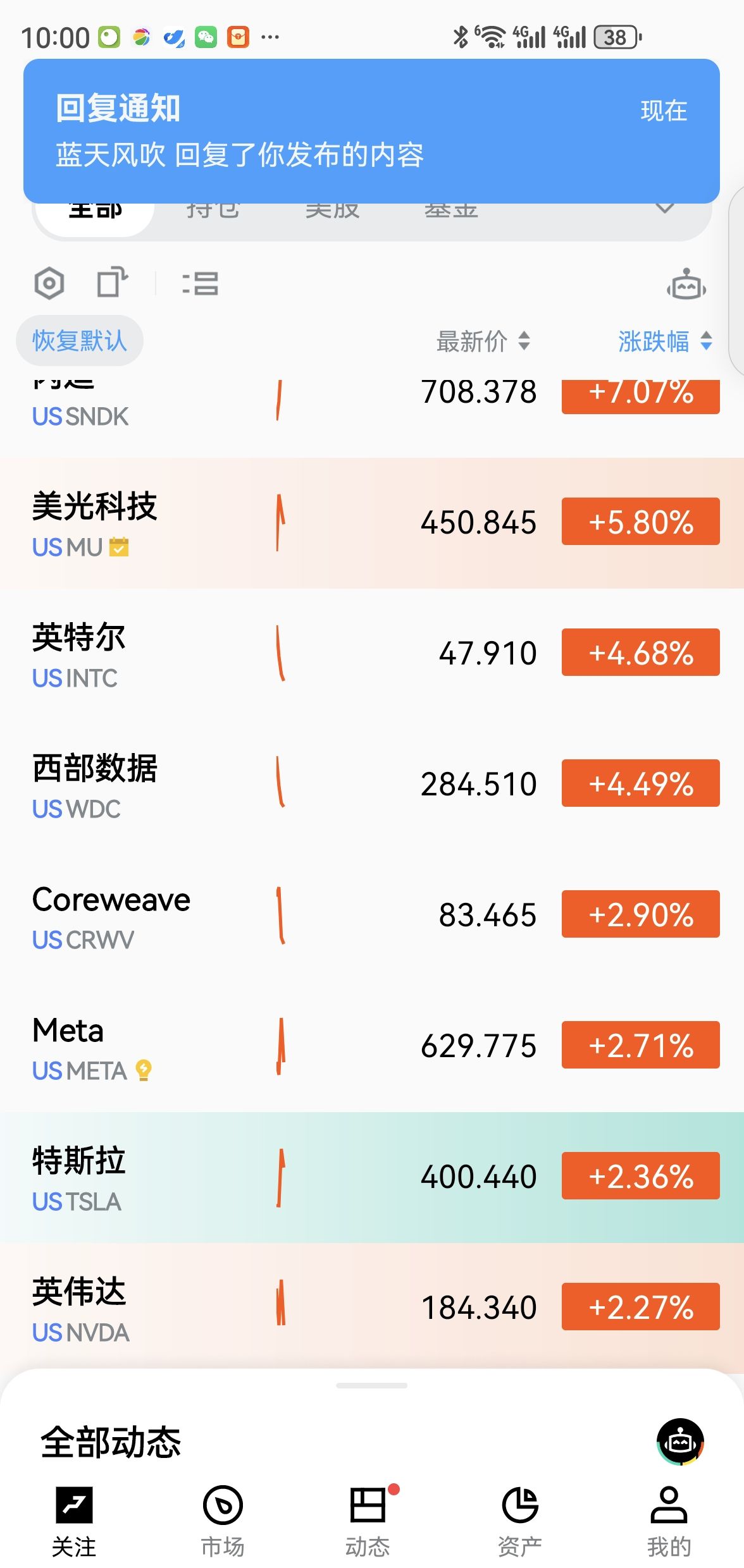This screenshot has width=744, height=1568.
Task: Open the 回复通知 notification banner
Action: coord(371,131)
